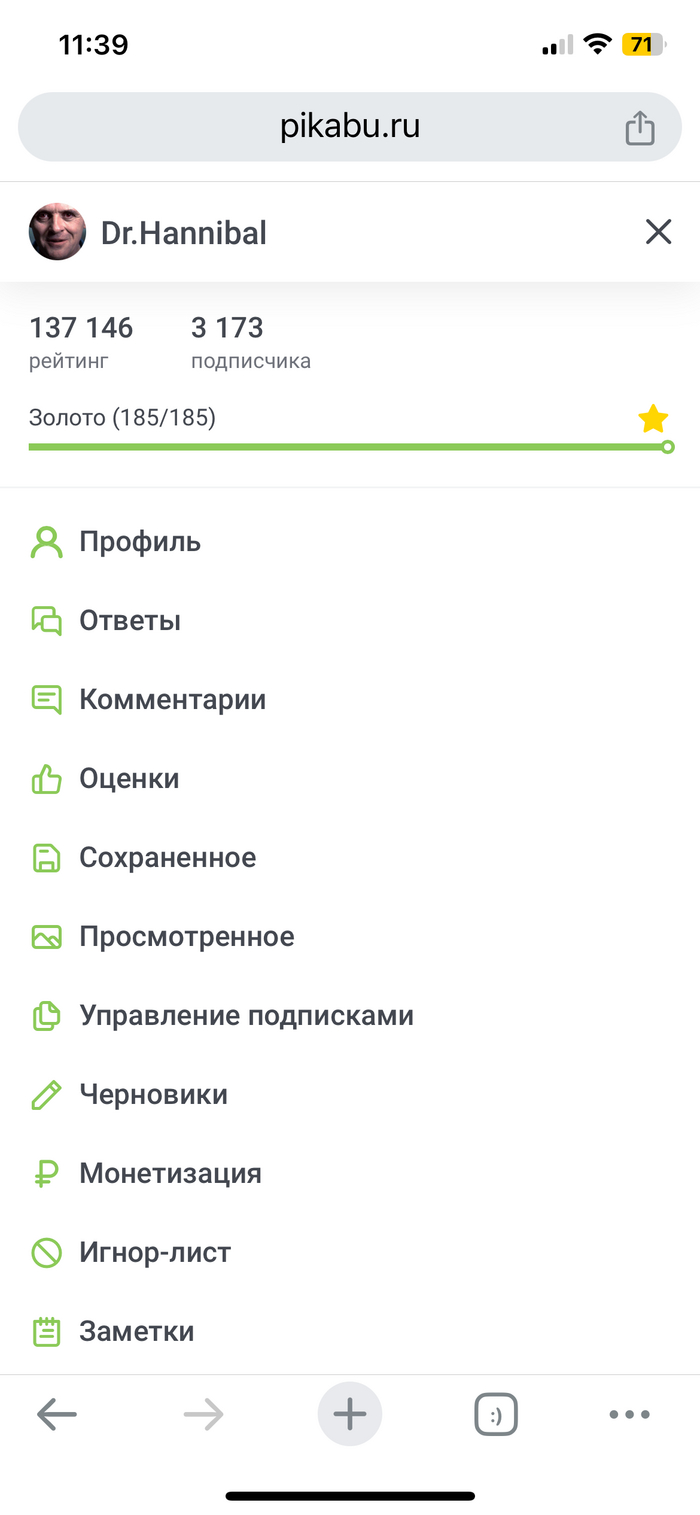Open Сохраненное posts

[167, 857]
